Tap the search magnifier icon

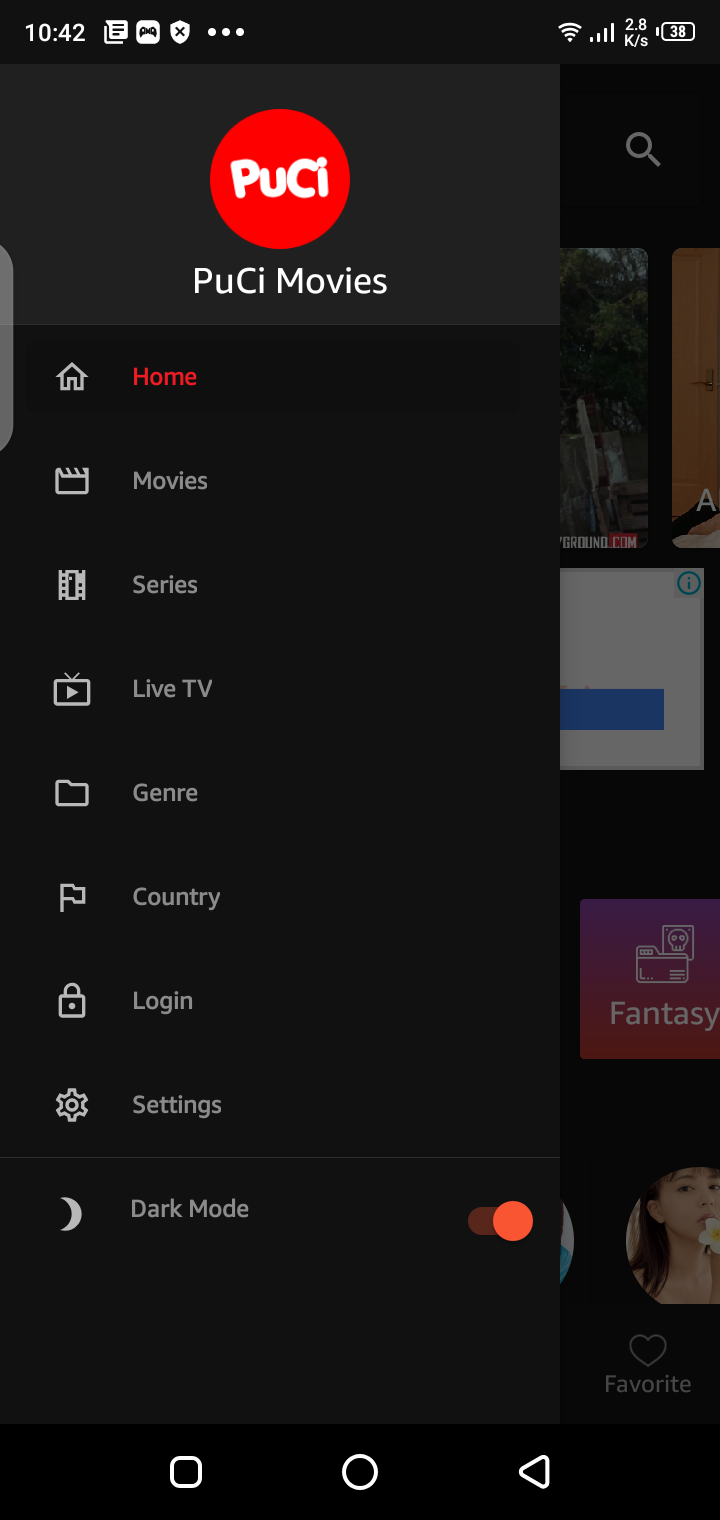(642, 150)
